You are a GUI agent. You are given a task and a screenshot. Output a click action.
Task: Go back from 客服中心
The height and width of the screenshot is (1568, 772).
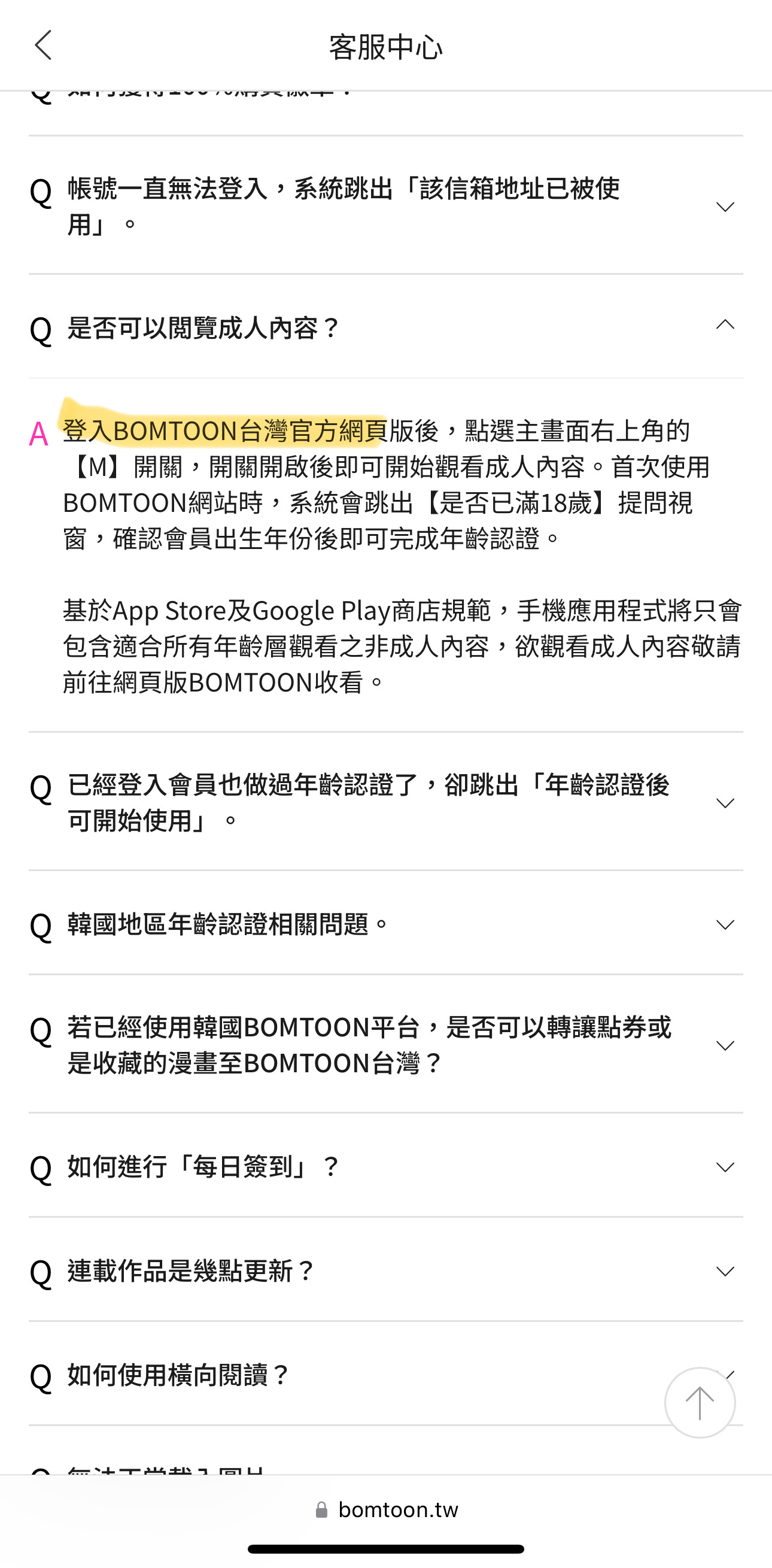point(42,46)
